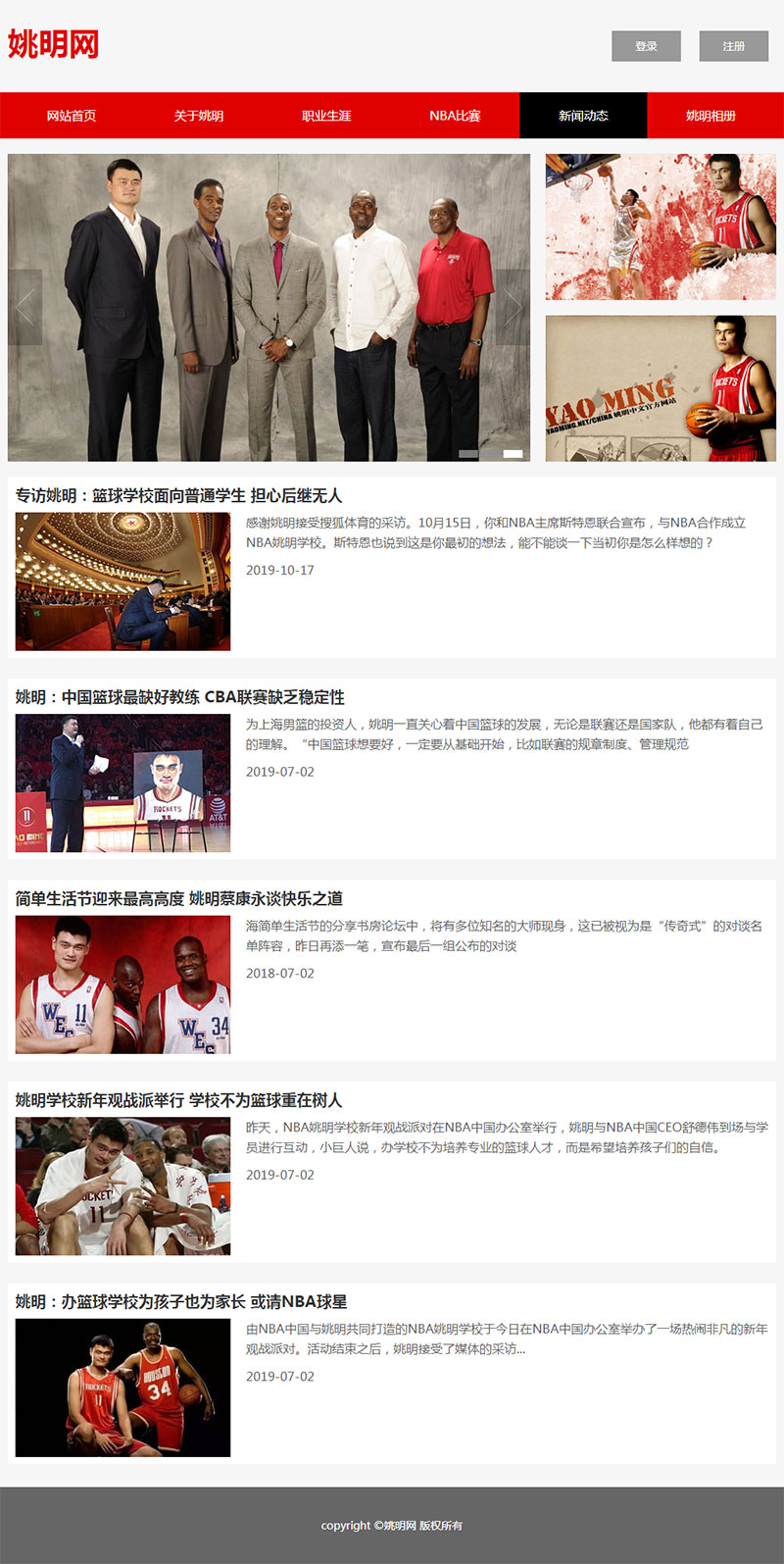Switch to the 职业生涯 section
784x1564 pixels.
[x=326, y=116]
